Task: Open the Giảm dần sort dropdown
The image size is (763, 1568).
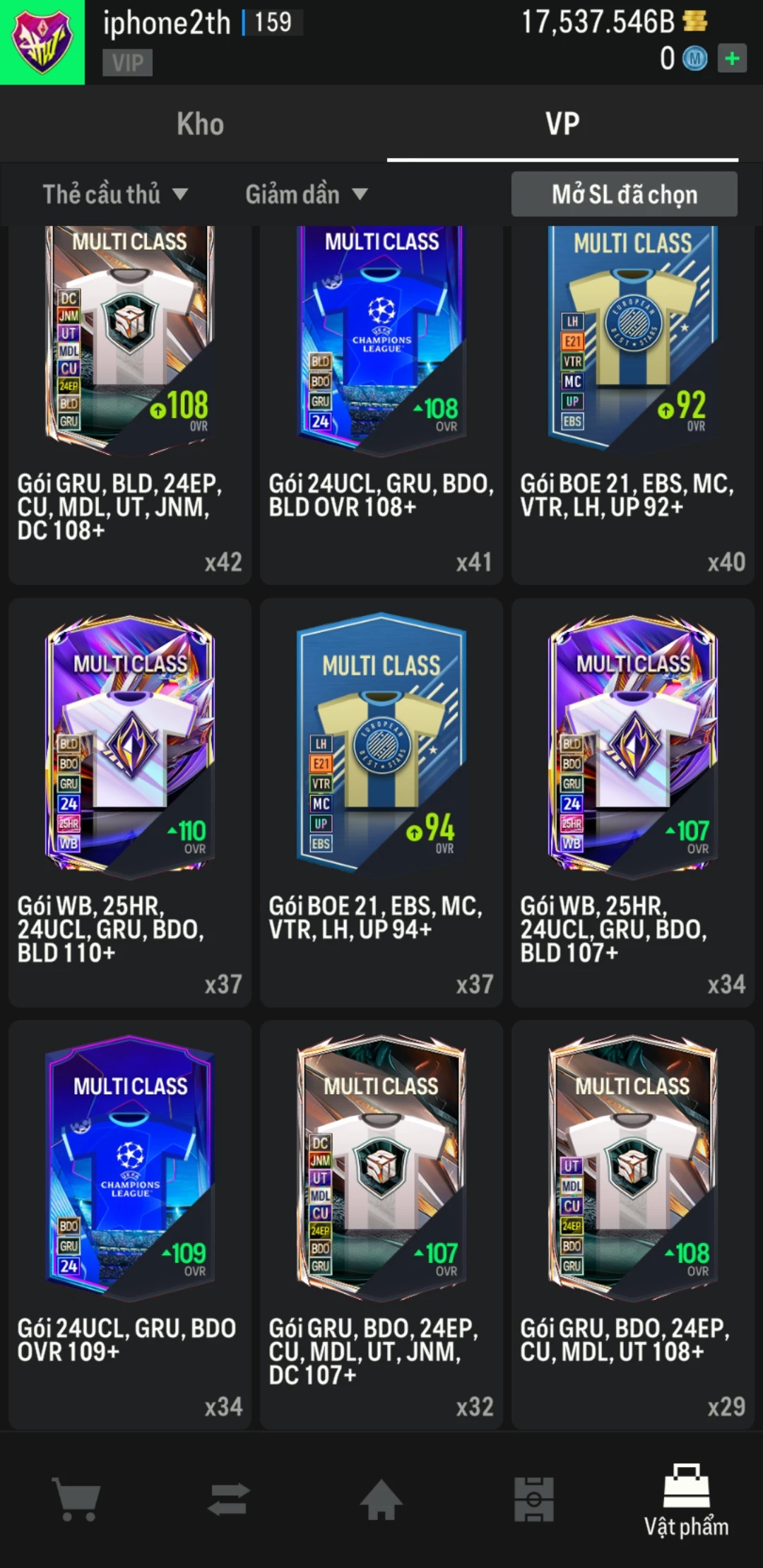Action: 306,194
